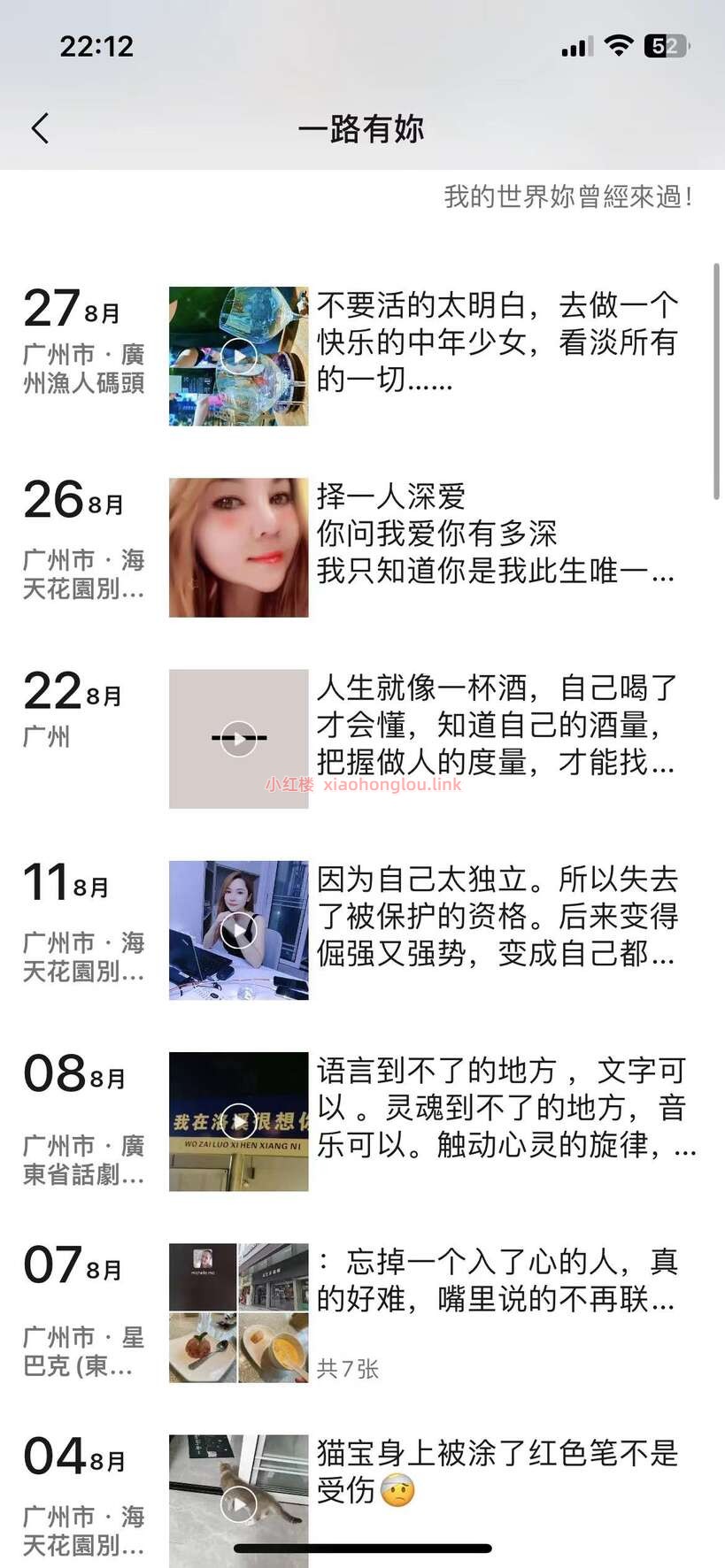
Task: Select the '广州' location under August 22
Action: (x=48, y=737)
